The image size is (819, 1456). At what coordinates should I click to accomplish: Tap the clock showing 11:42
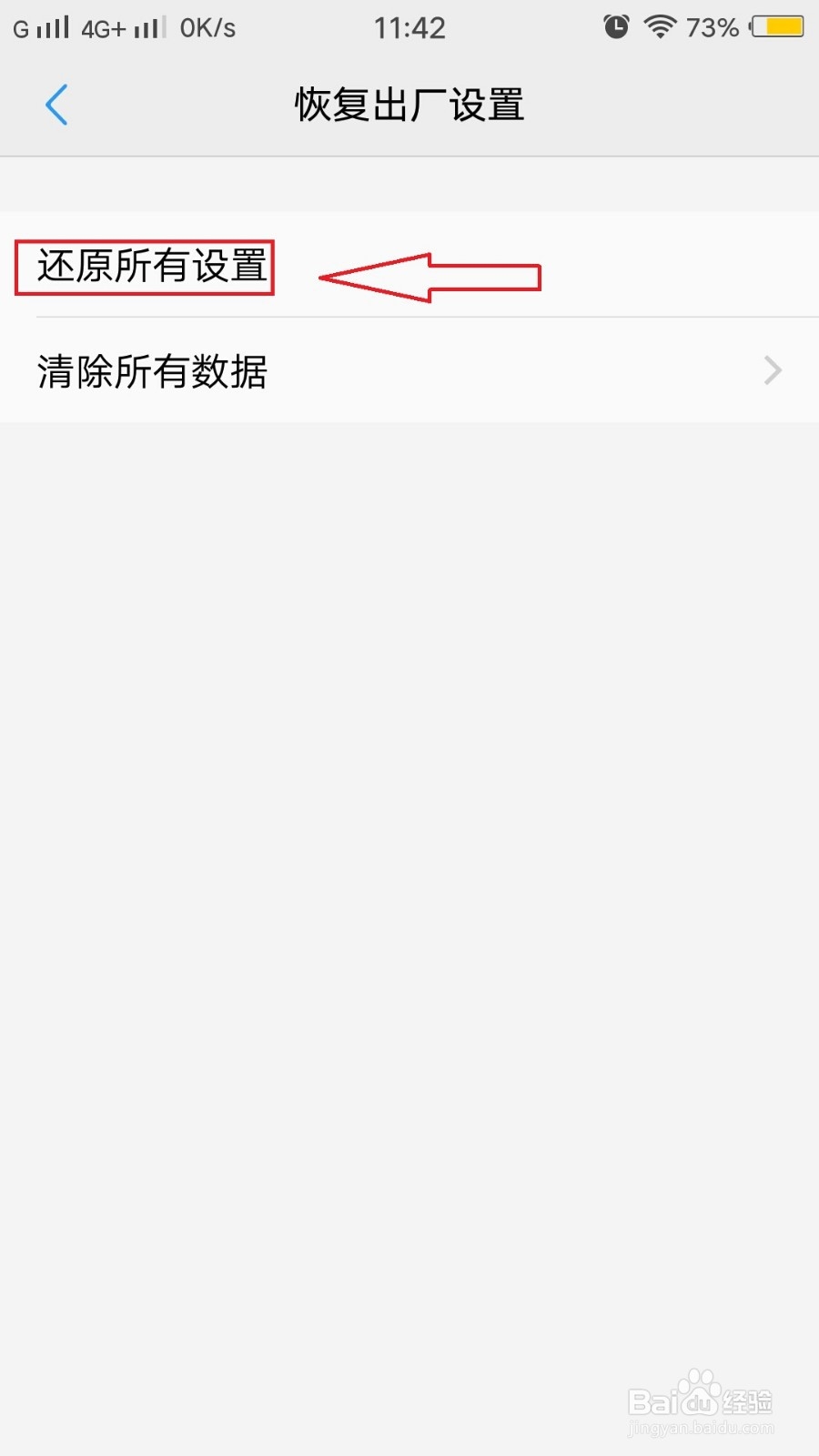click(409, 26)
